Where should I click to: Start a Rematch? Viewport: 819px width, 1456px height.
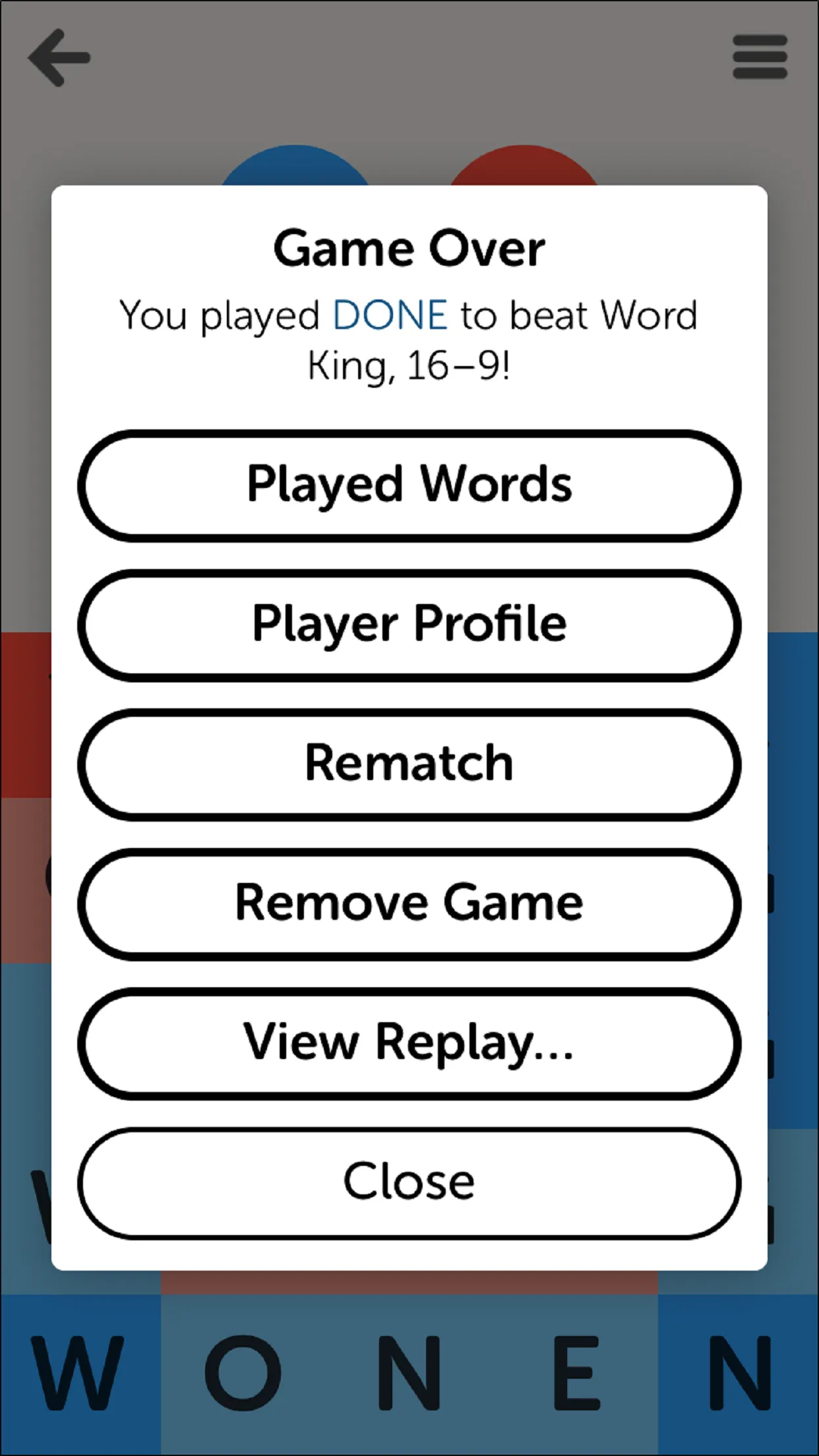(x=409, y=762)
